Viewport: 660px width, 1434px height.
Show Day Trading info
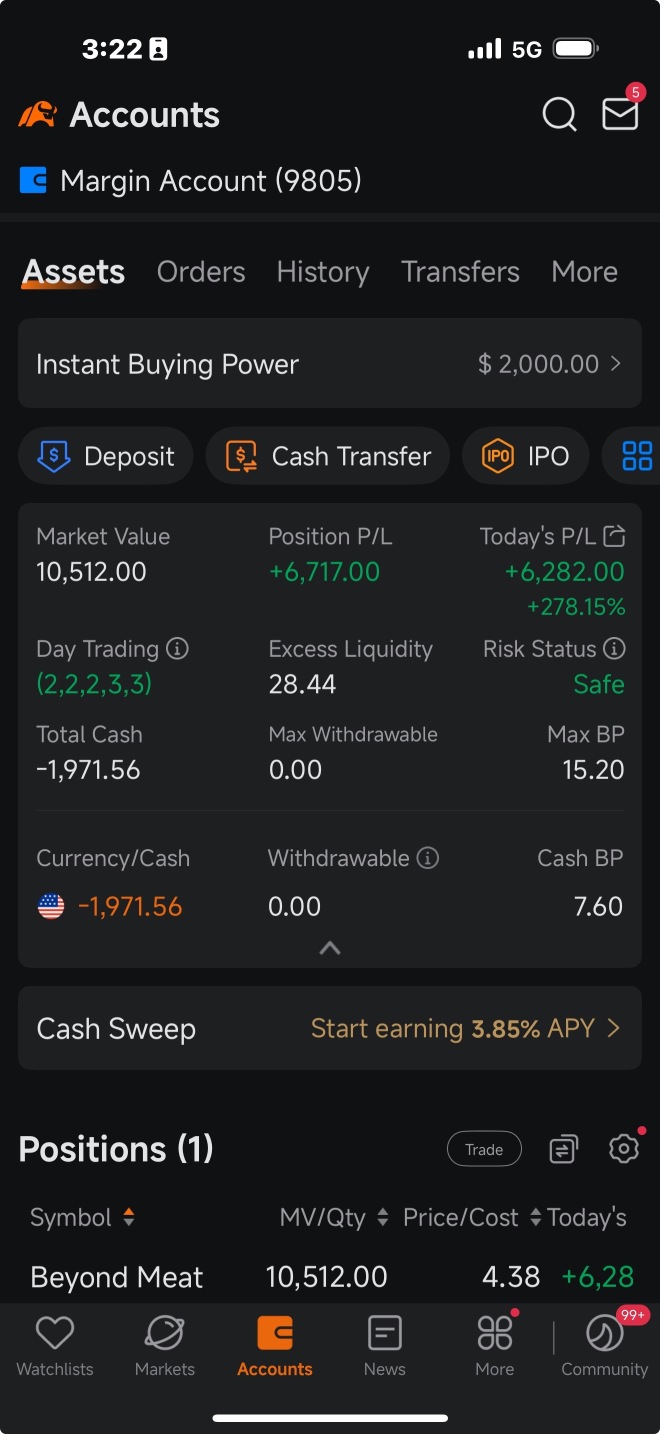(177, 649)
